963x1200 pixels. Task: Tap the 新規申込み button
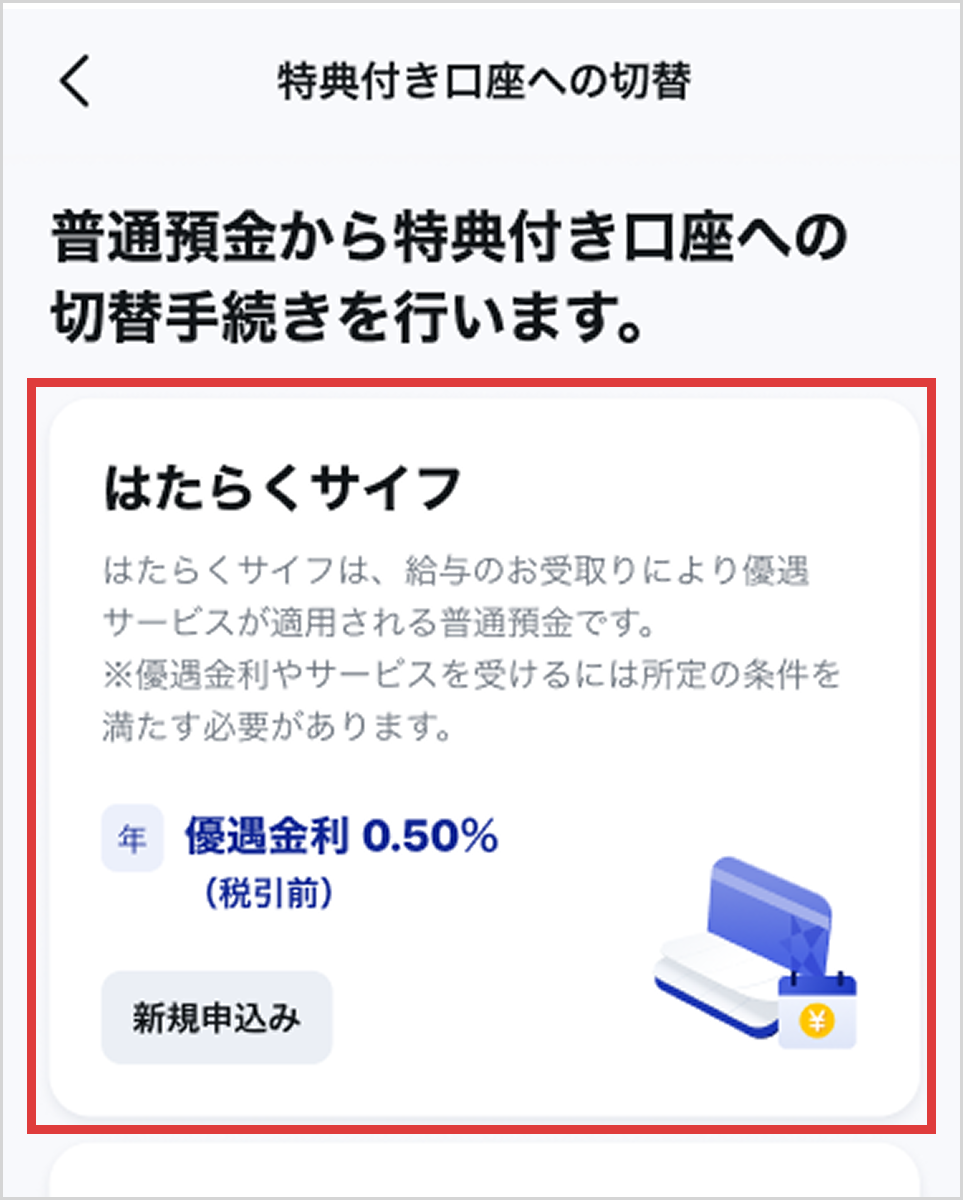(216, 1018)
